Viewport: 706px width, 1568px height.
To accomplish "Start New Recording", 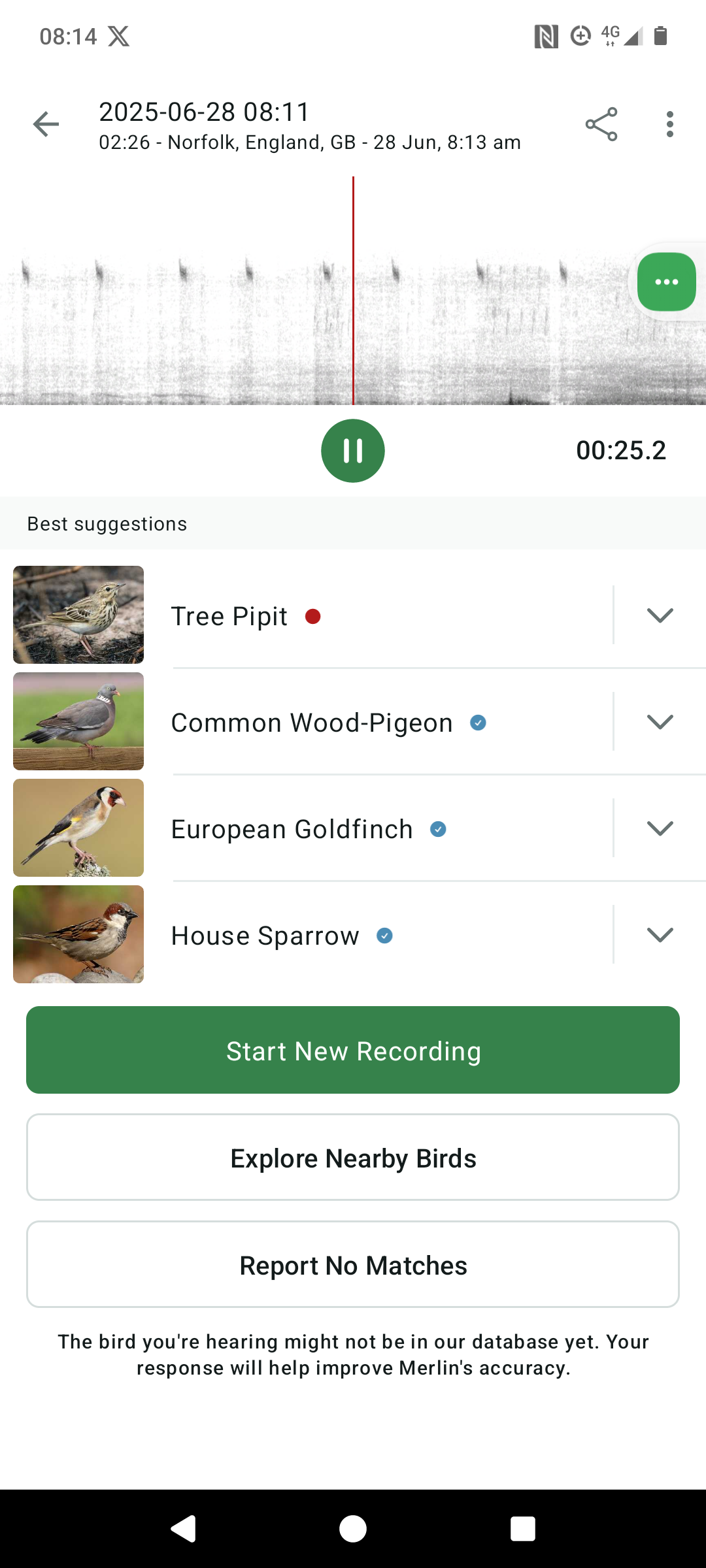I will pos(353,1050).
